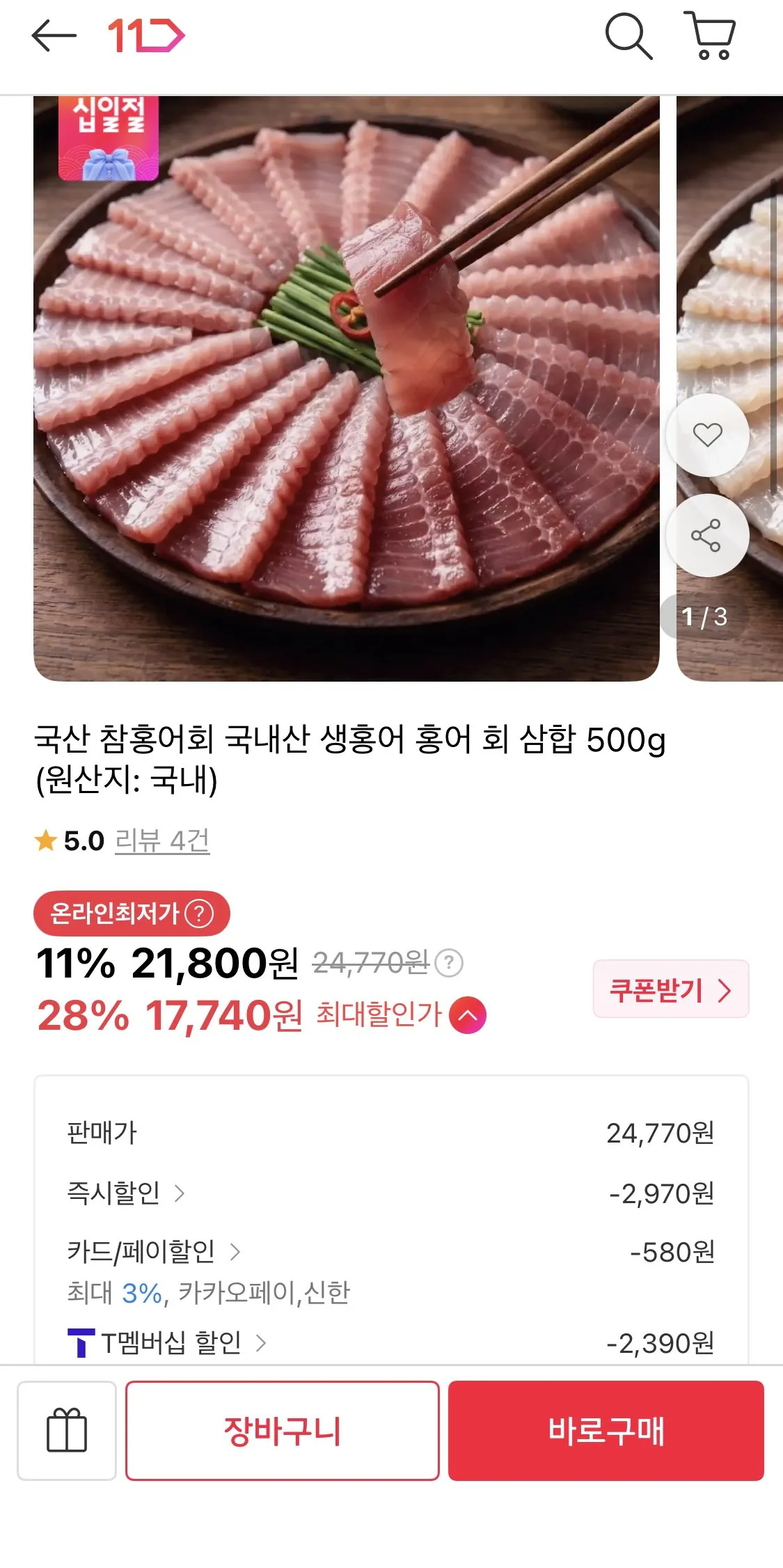Open 카드/페이할인 details
The height and width of the screenshot is (1568, 783).
[x=154, y=1251]
